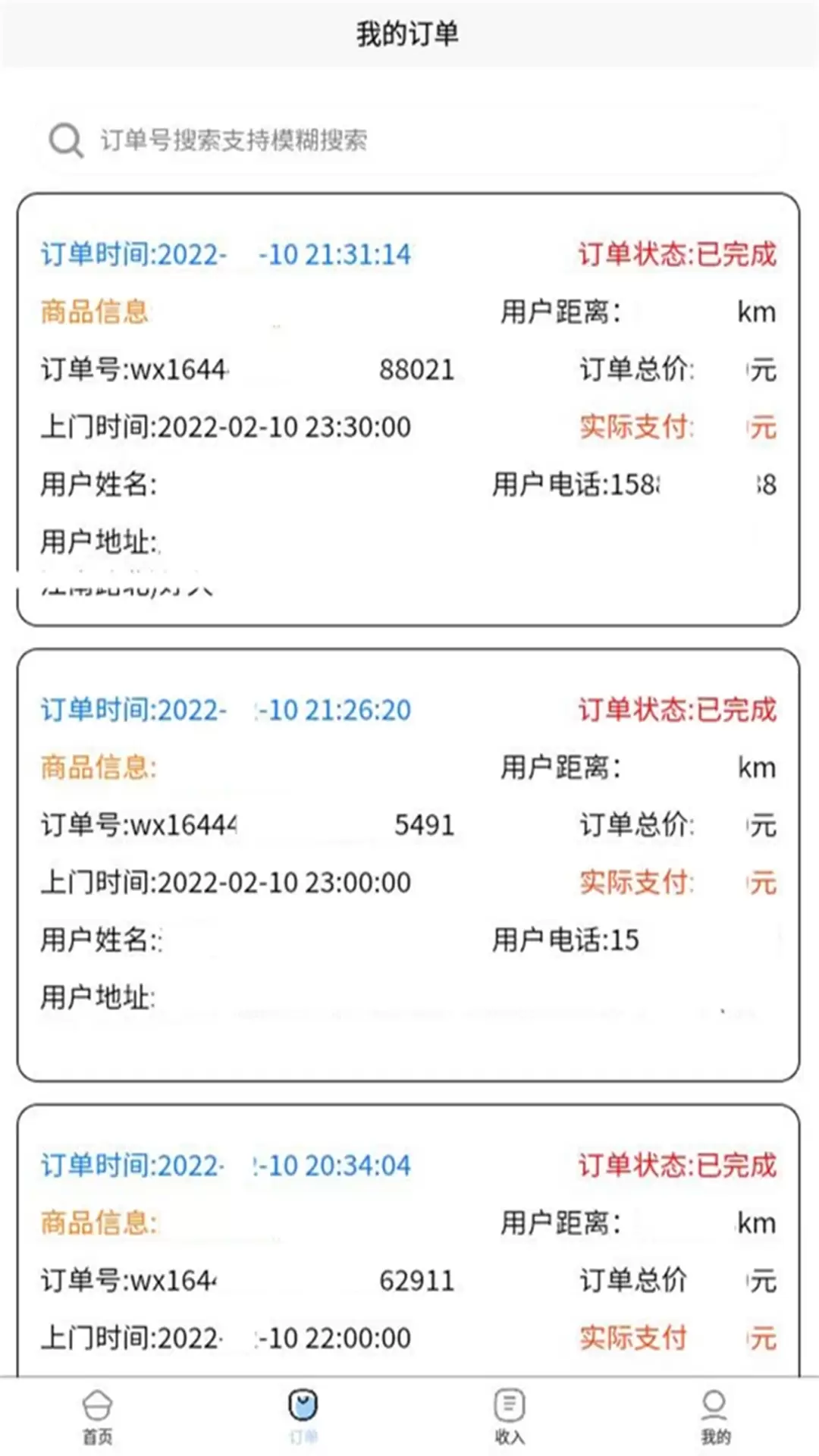Screen dimensions: 819x1456
Task: Open the order placed at 21:26:20
Action: pyautogui.click(x=408, y=865)
